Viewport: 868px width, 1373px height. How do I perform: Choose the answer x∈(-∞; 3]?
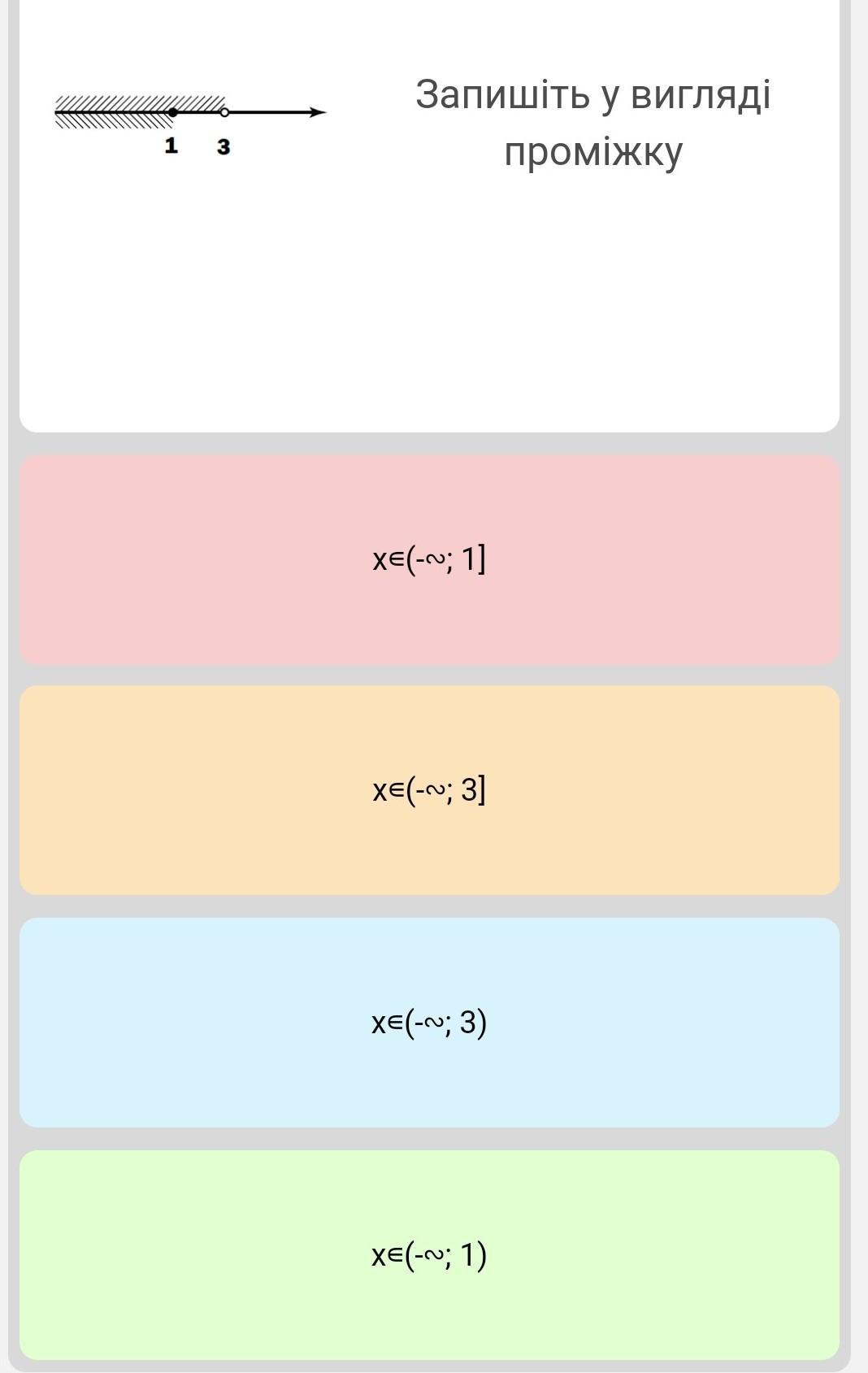(x=429, y=790)
